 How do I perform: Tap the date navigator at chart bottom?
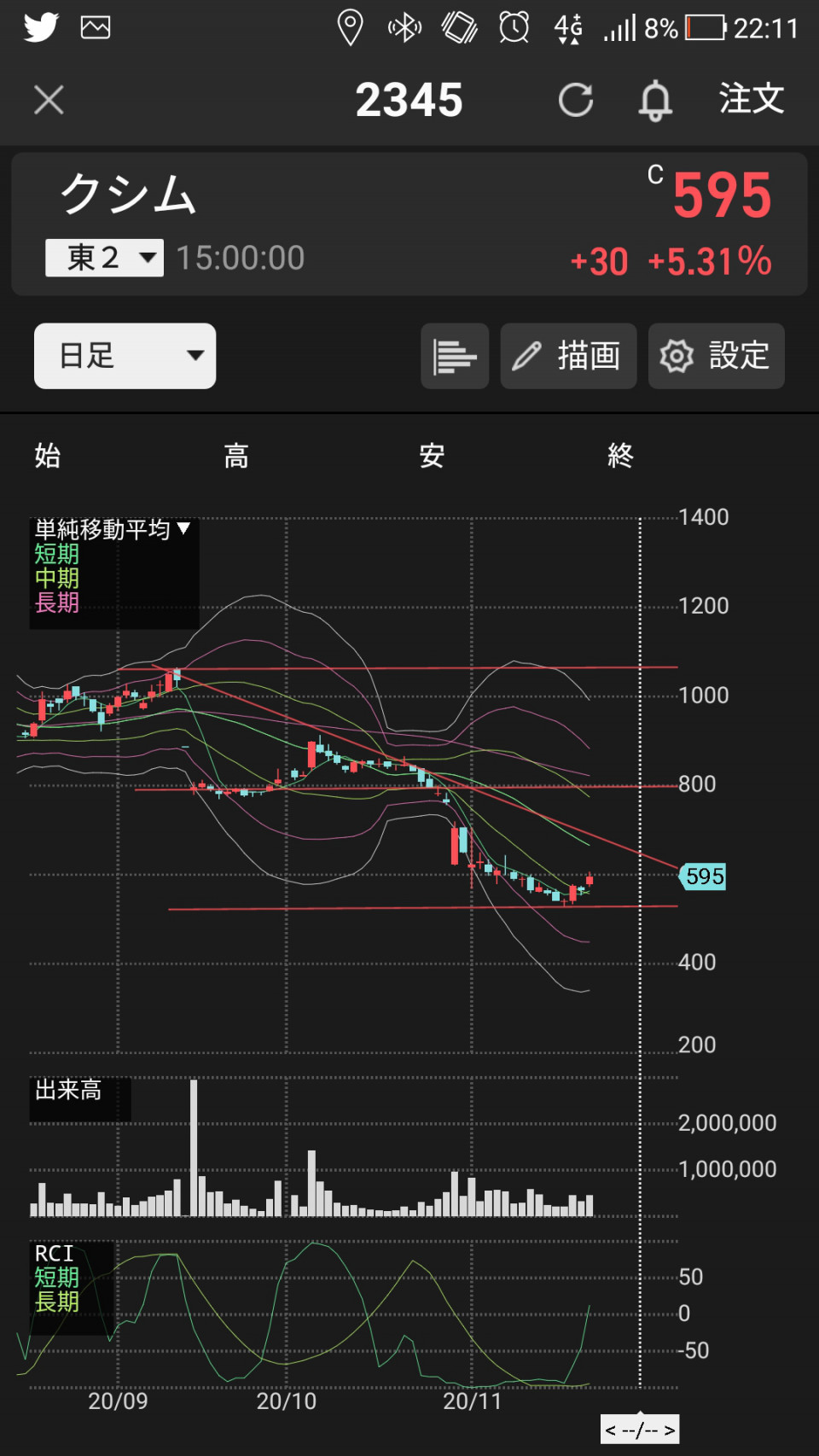pyautogui.click(x=640, y=1430)
